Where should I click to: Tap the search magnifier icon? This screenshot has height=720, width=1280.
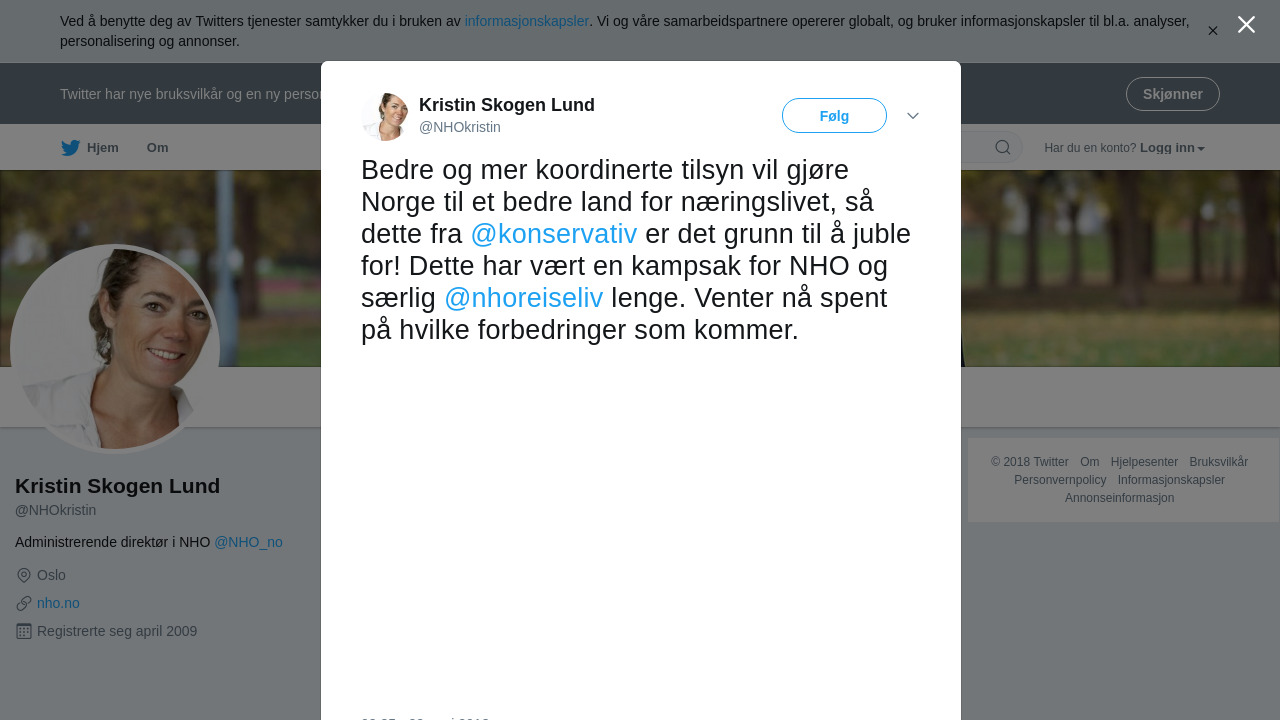pos(1002,148)
